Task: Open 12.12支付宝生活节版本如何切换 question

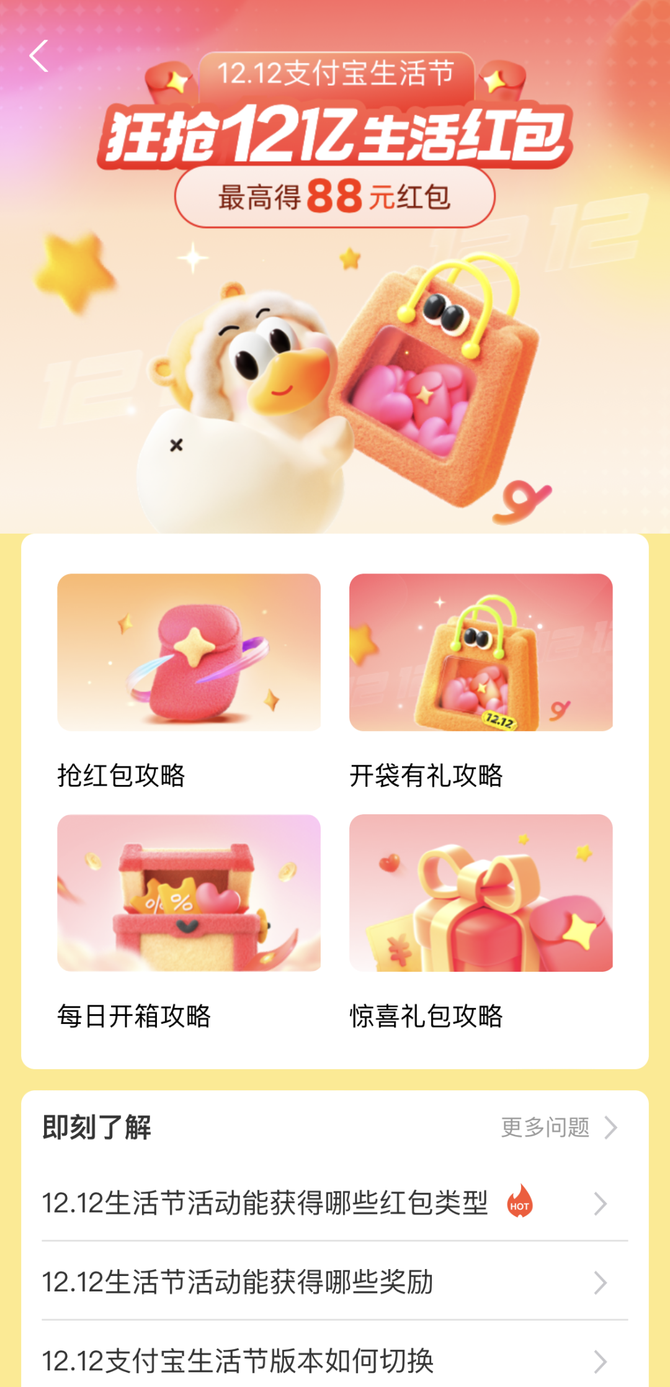Action: pos(320,1360)
